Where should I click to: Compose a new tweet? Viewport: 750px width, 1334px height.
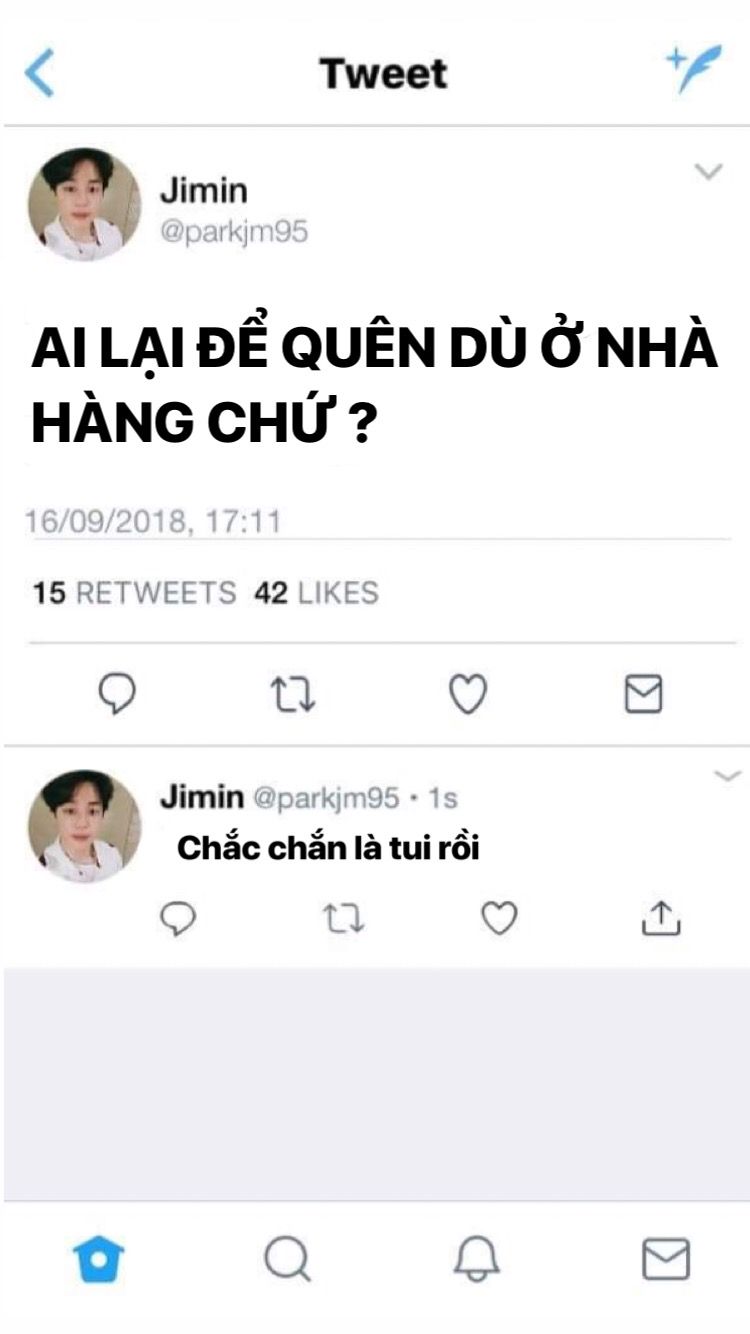point(694,70)
